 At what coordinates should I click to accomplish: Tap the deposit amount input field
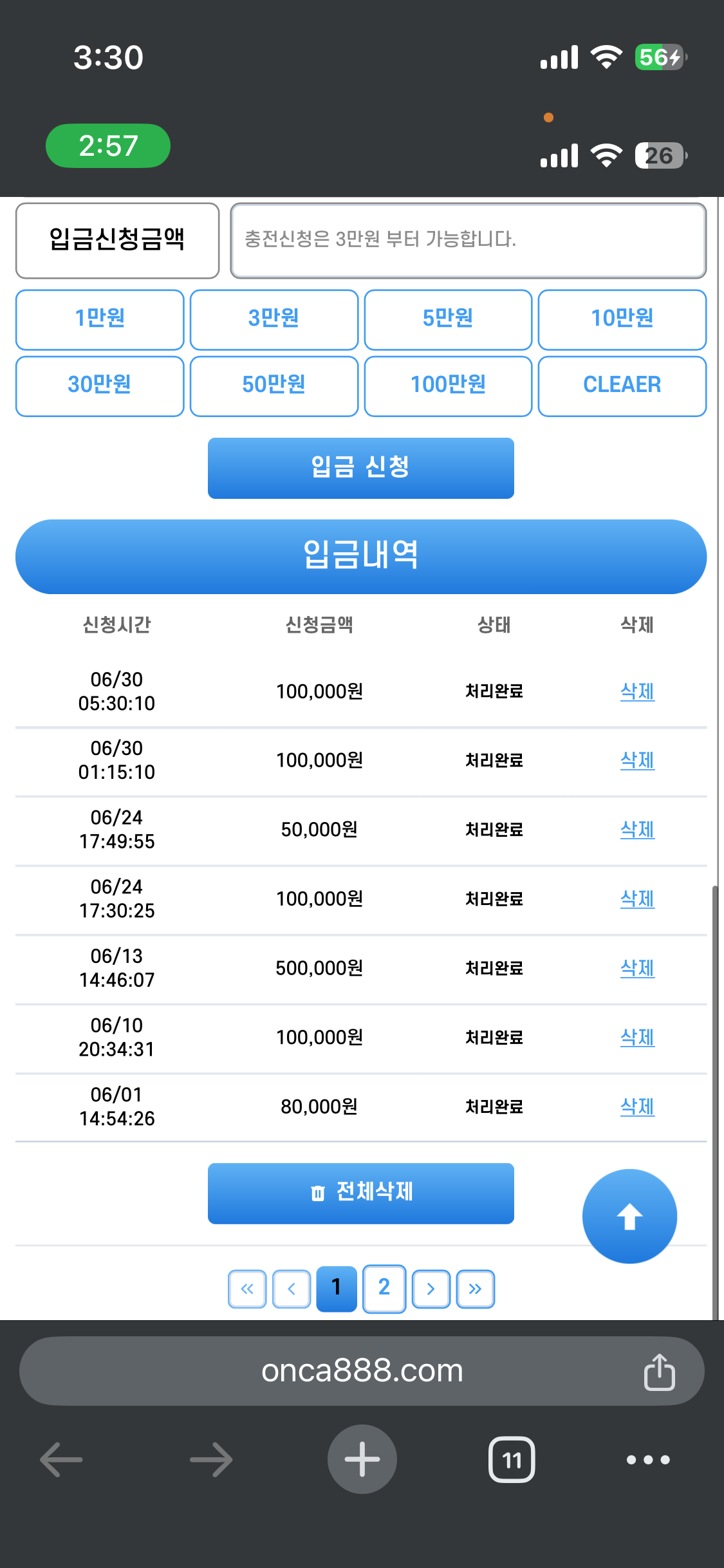(469, 241)
